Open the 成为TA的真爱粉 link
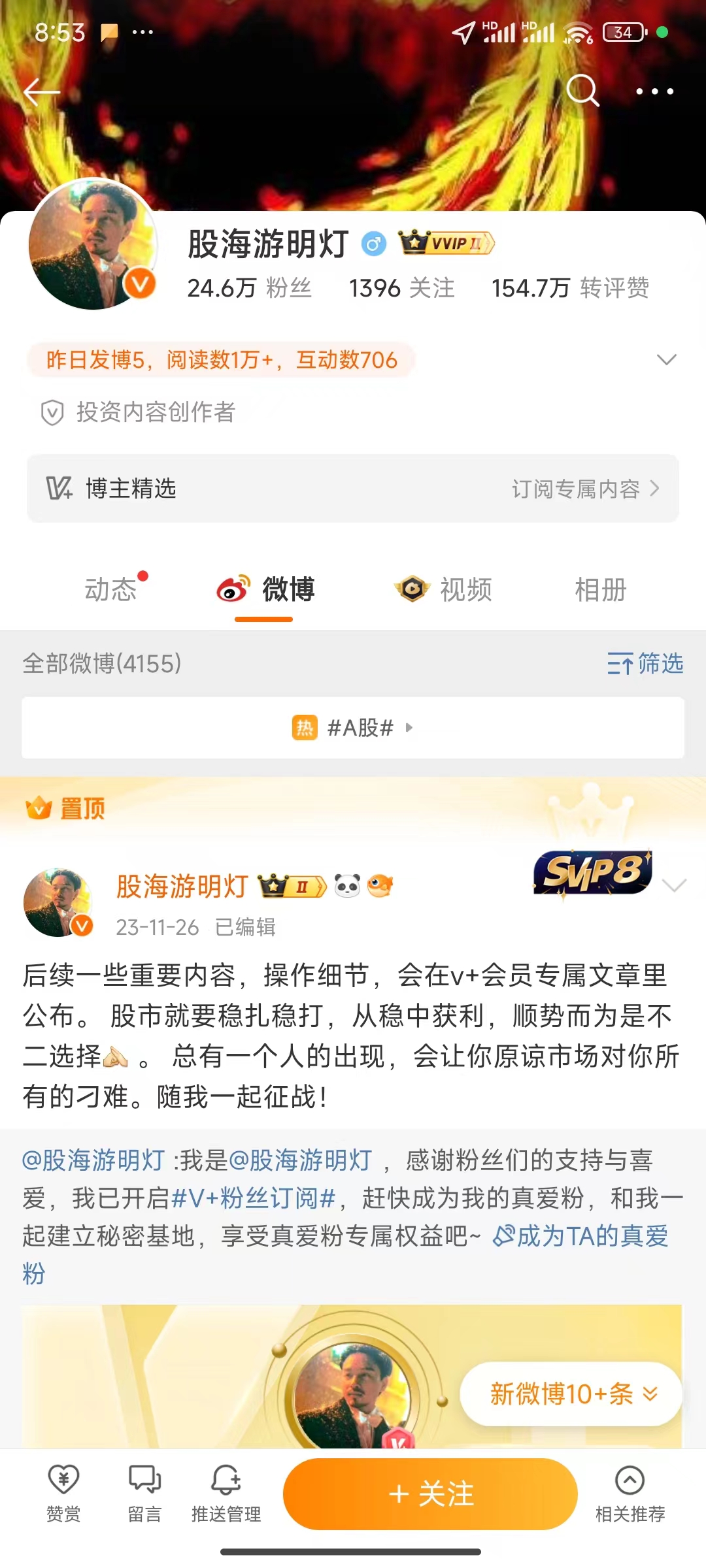Screen dimensions: 706x1568 point(582,1236)
